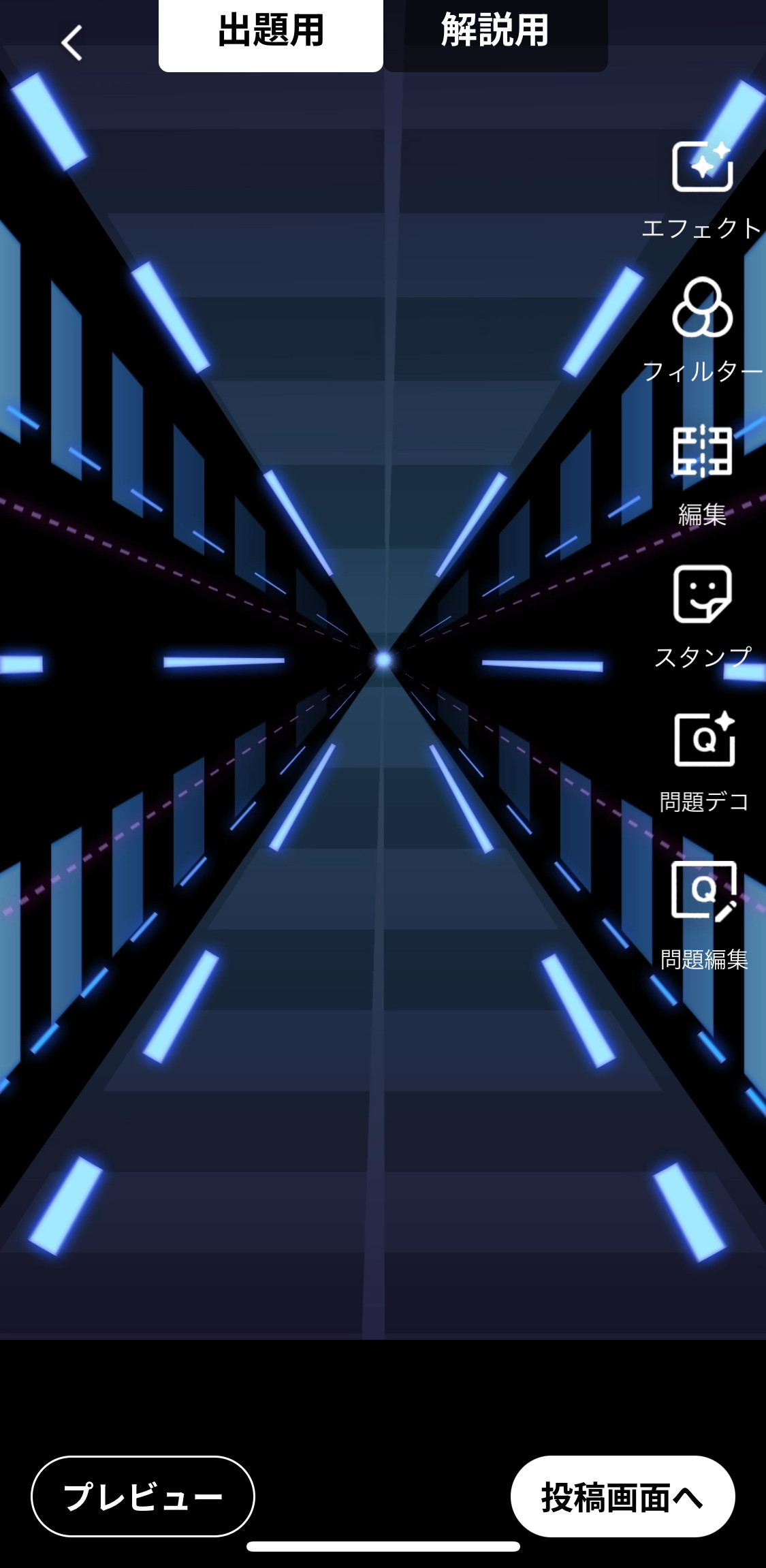Tap the プレビュー preview button
Viewport: 766px width, 1568px height.
coord(143,1496)
